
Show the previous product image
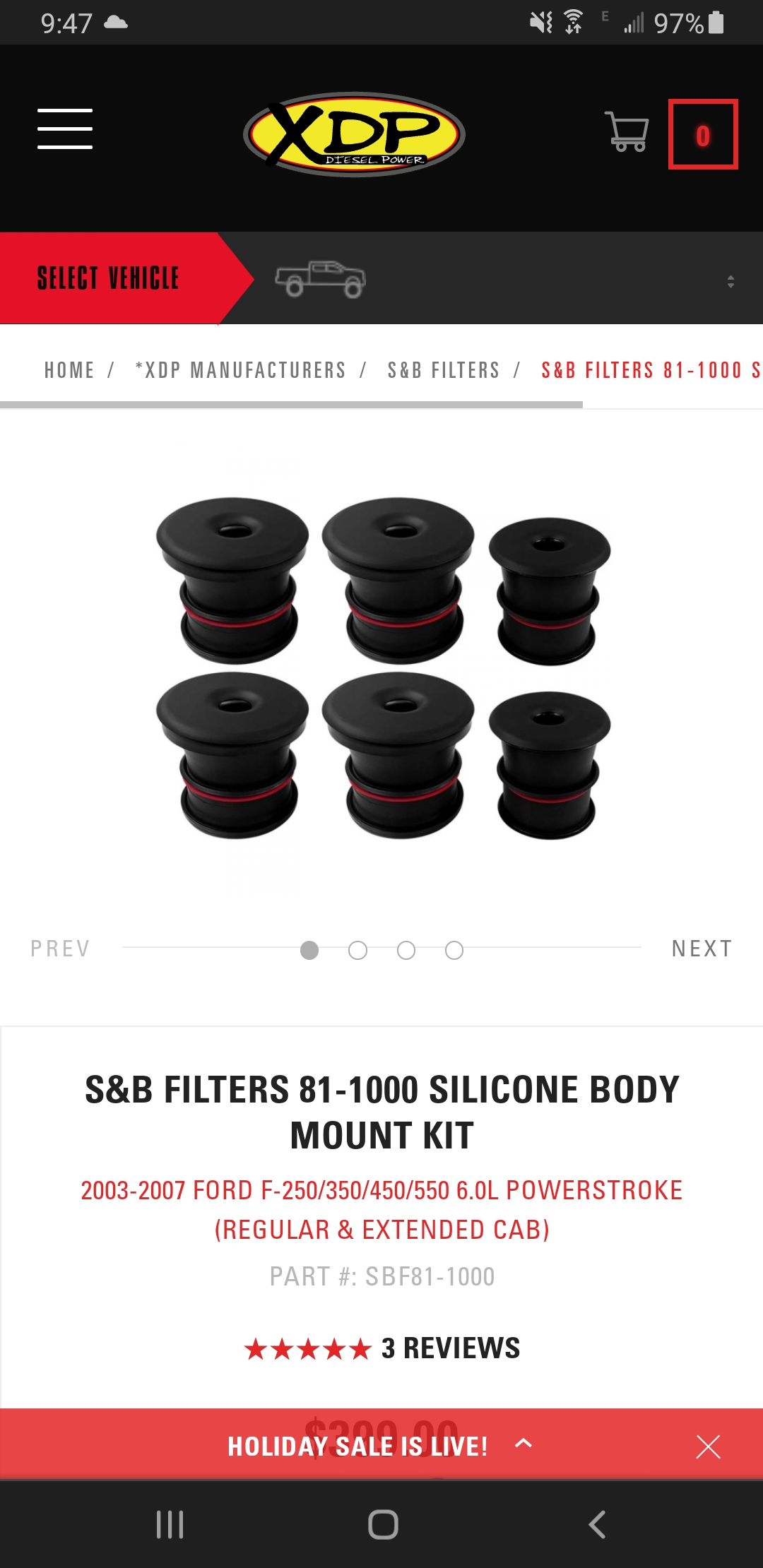tap(60, 949)
